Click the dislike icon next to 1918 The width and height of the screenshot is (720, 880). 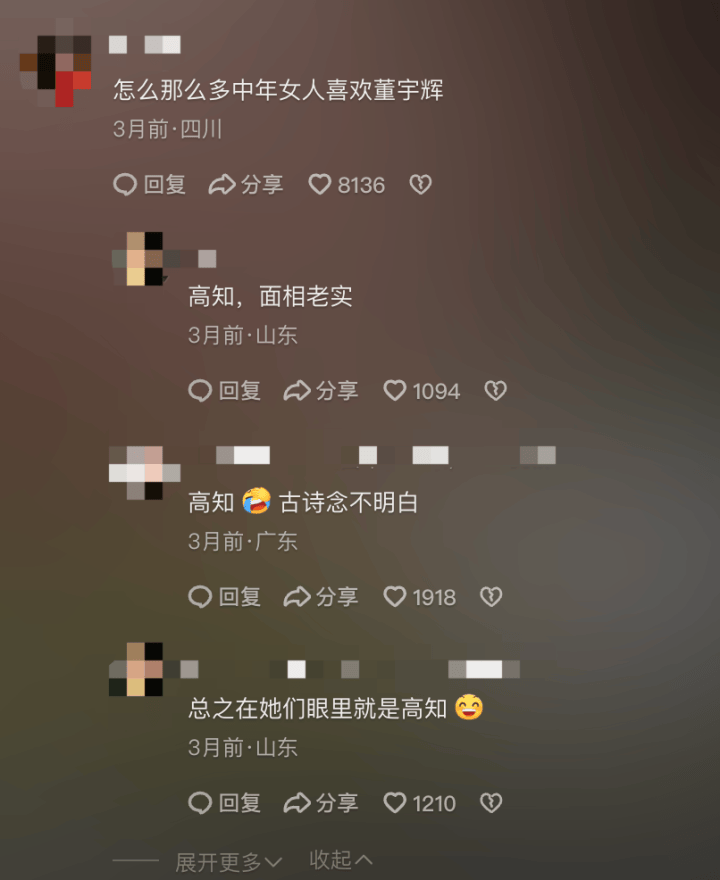pyautogui.click(x=491, y=596)
